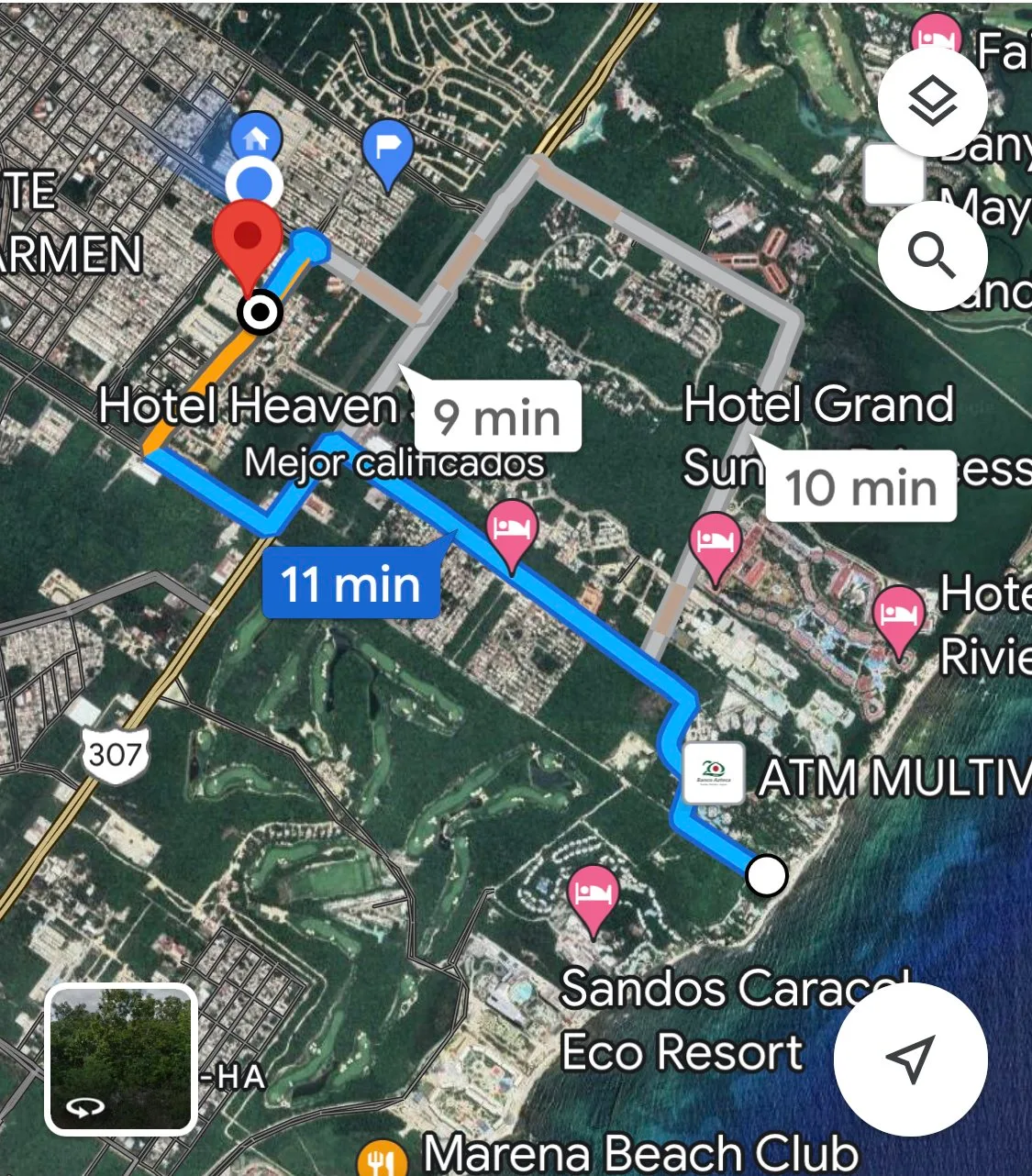The height and width of the screenshot is (1176, 1032).
Task: Select the 9 min alternate route
Action: [498, 417]
